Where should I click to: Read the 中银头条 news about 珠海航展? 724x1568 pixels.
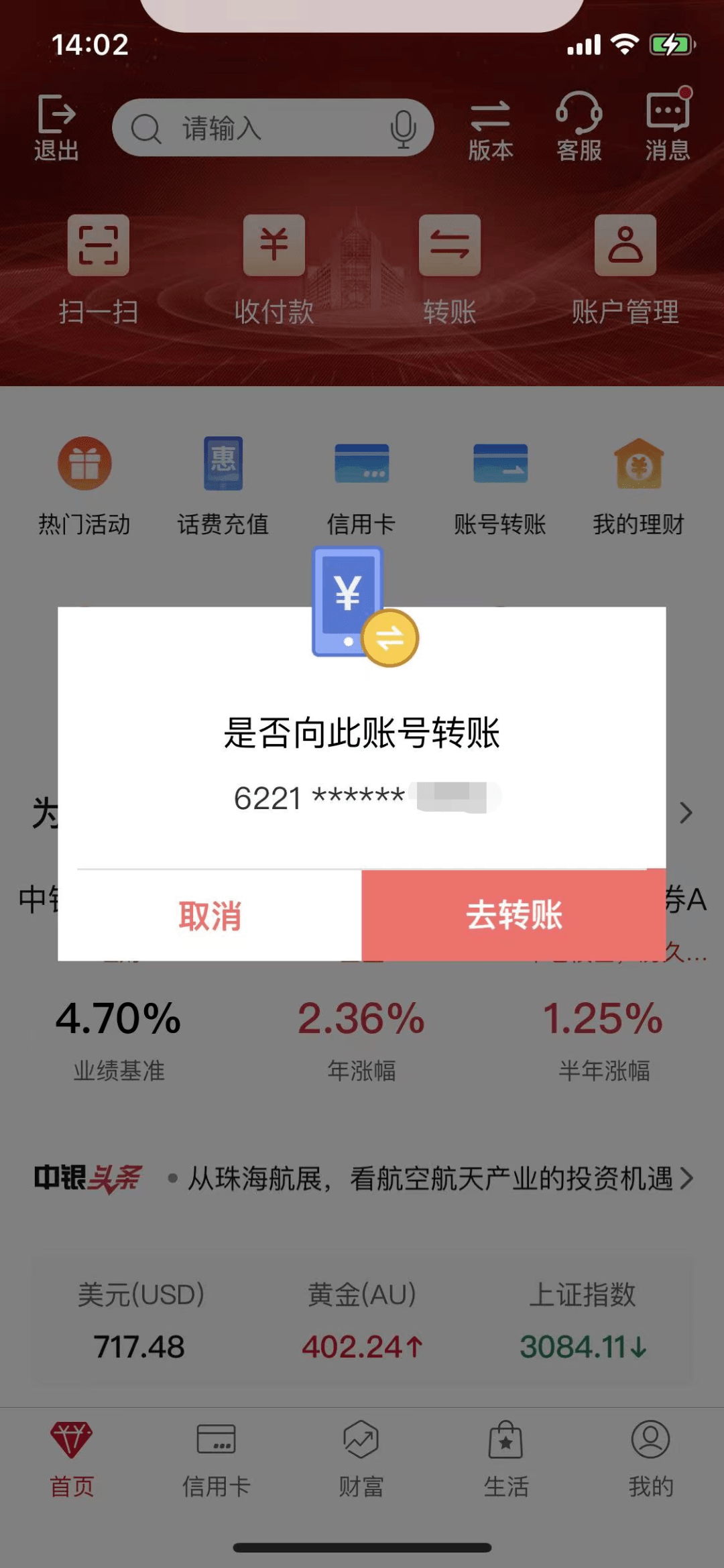pos(429,1178)
